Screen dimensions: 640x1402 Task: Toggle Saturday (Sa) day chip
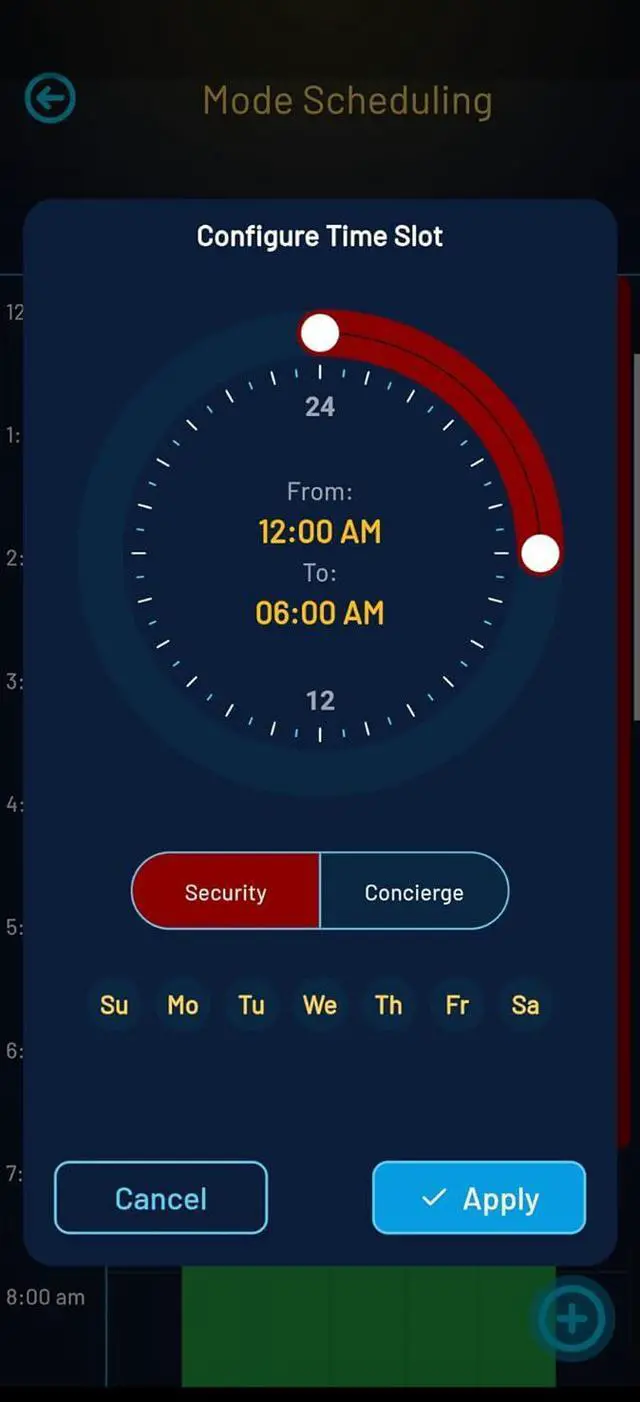[x=526, y=1005]
